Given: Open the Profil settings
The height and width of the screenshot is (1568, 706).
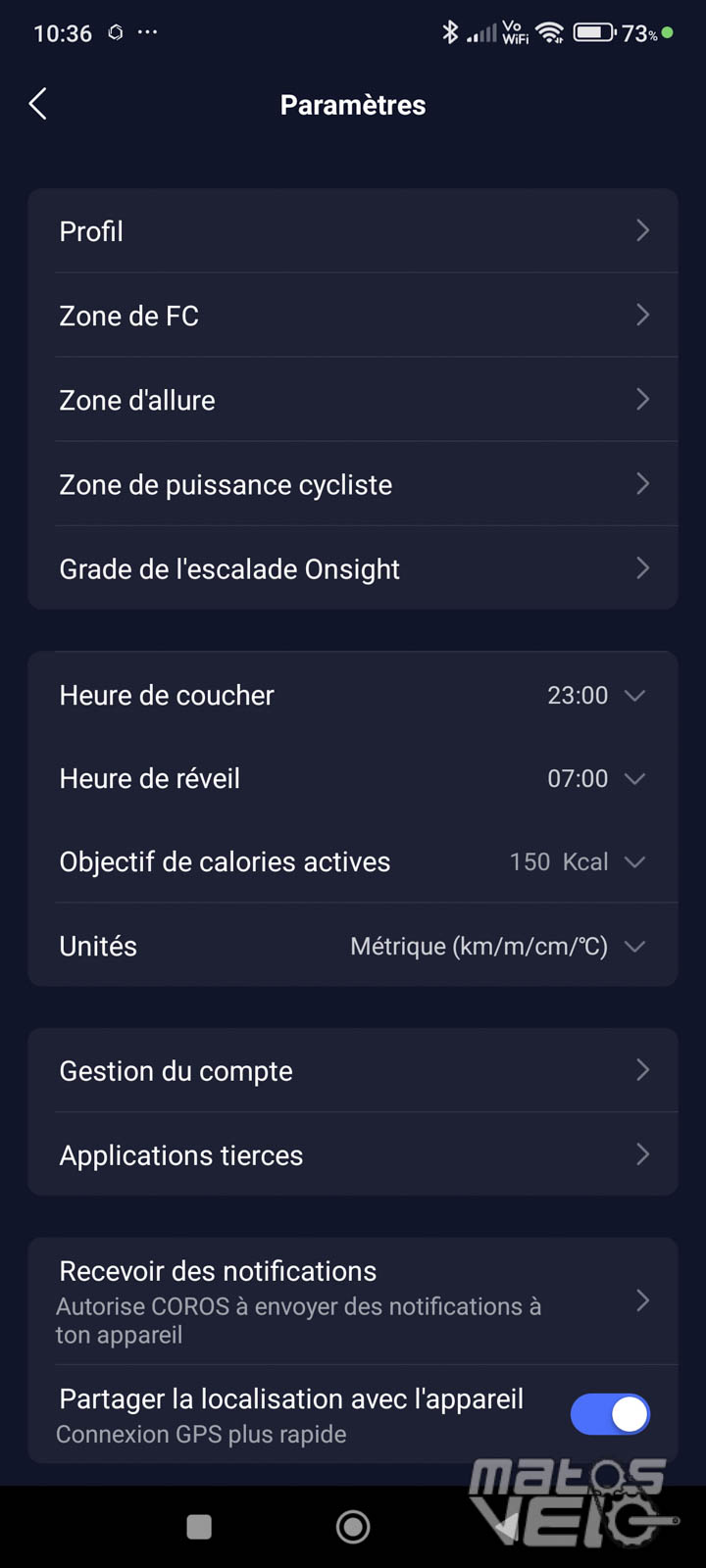Looking at the screenshot, I should coord(353,231).
